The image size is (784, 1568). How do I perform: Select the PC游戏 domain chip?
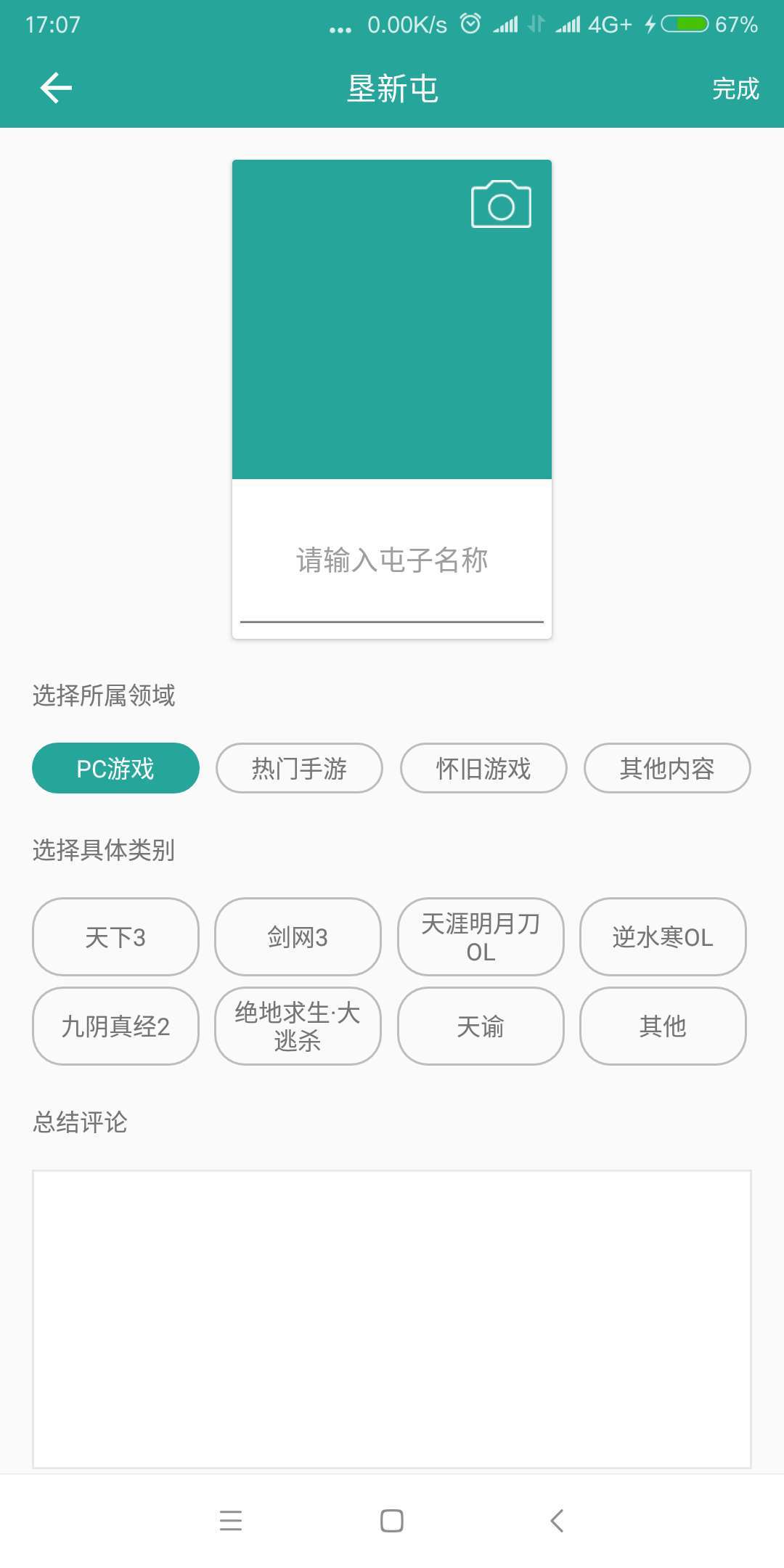(115, 768)
